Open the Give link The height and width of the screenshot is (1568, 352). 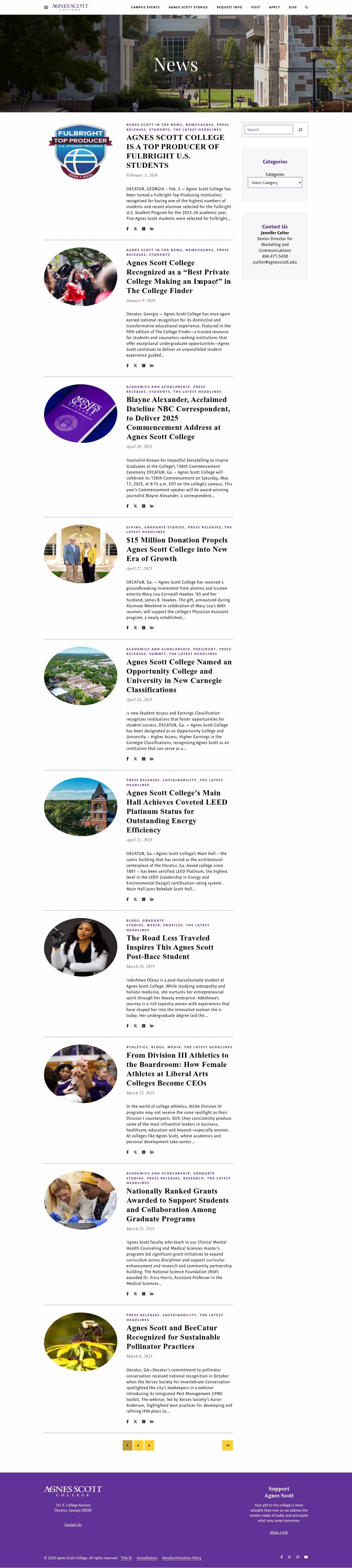click(x=292, y=7)
